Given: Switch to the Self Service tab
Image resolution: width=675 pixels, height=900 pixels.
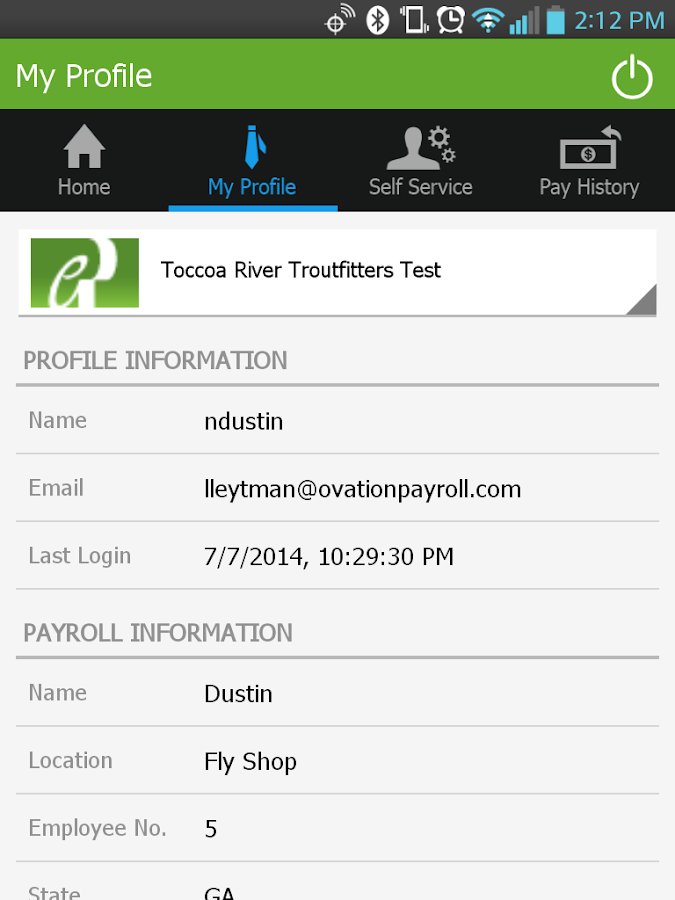Looking at the screenshot, I should [x=420, y=161].
